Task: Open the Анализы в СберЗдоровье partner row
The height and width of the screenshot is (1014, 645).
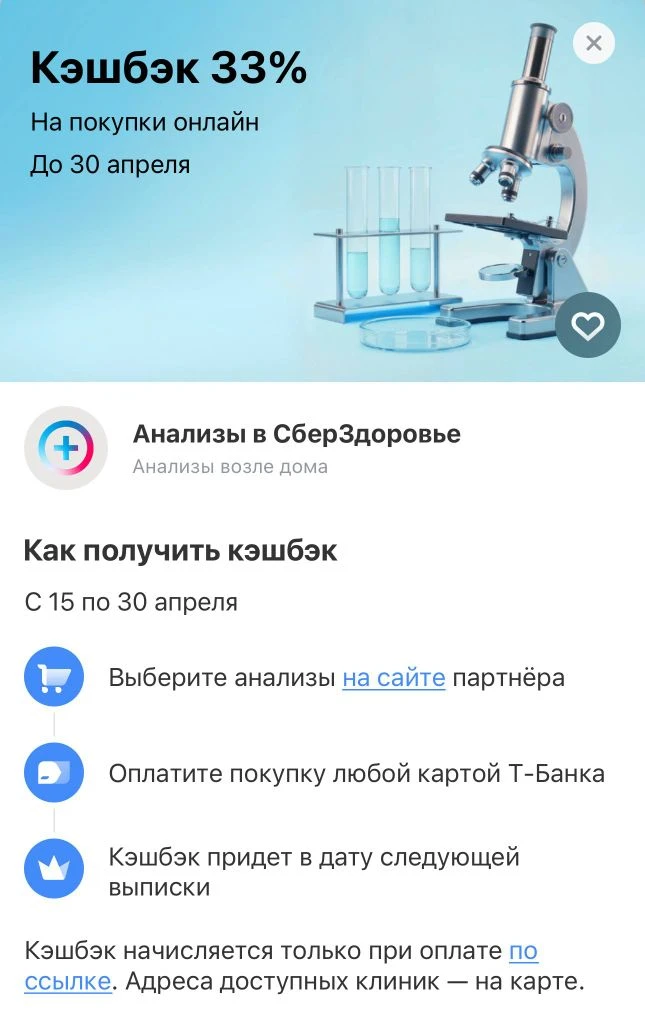Action: click(x=296, y=448)
